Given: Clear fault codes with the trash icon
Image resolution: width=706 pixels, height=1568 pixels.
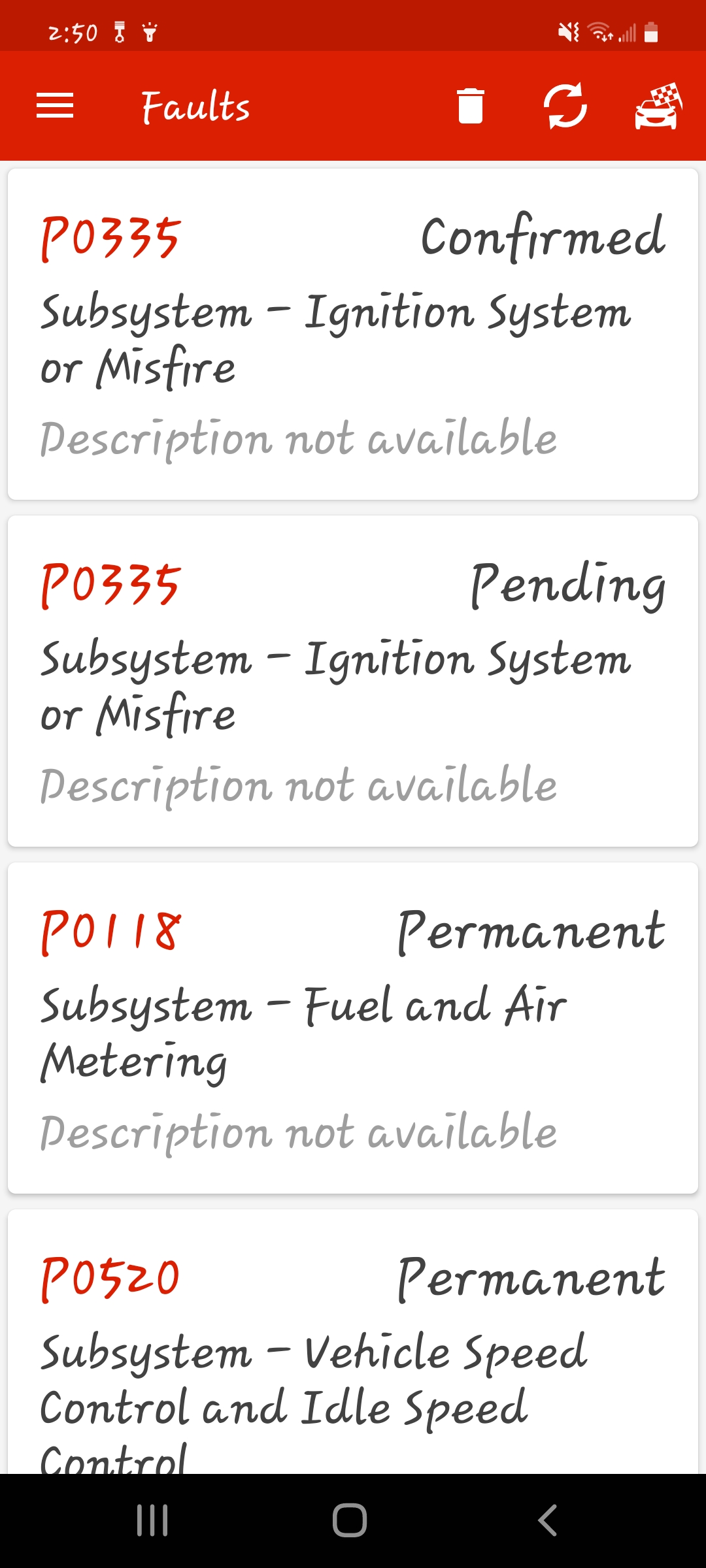Looking at the screenshot, I should pyautogui.click(x=471, y=106).
